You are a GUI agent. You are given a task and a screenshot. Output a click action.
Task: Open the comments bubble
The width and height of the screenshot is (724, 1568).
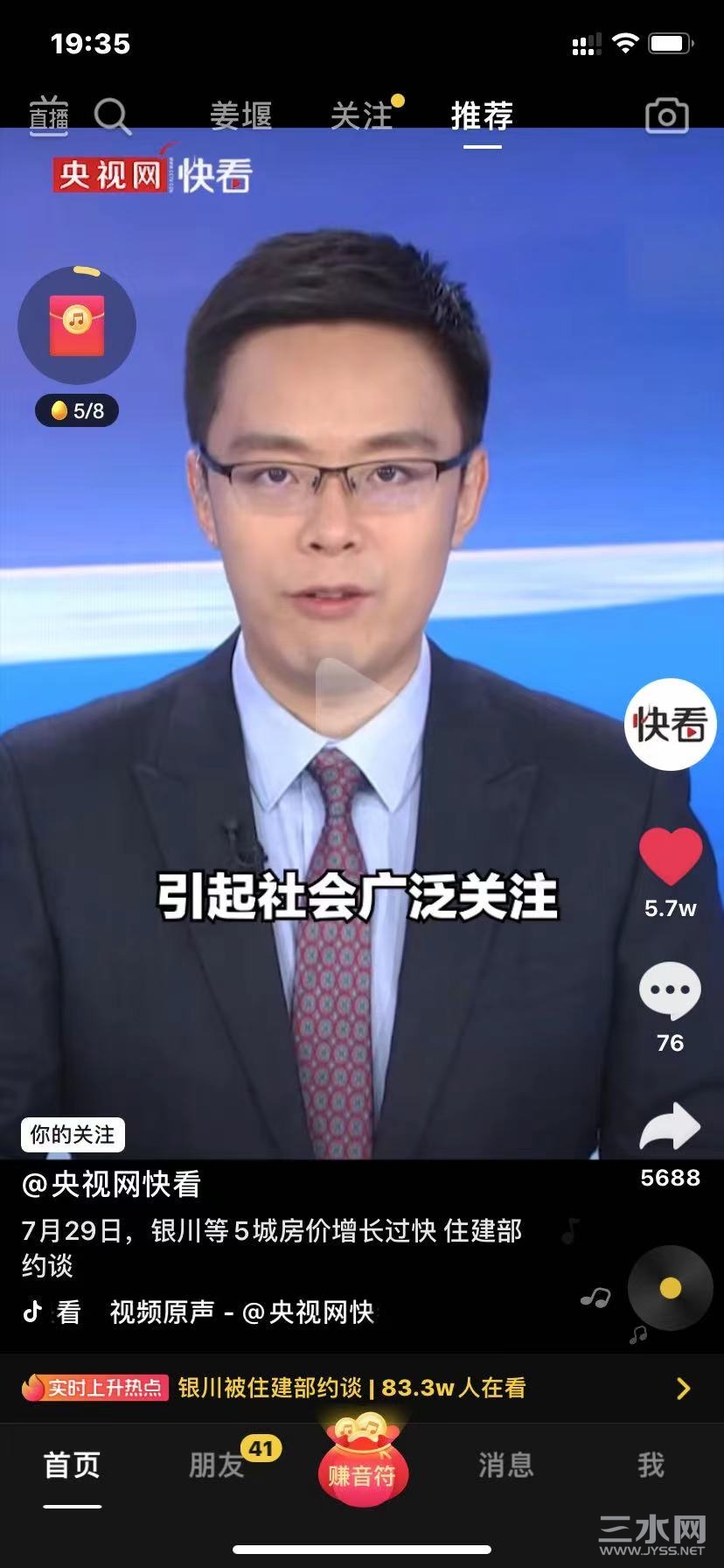(x=670, y=990)
